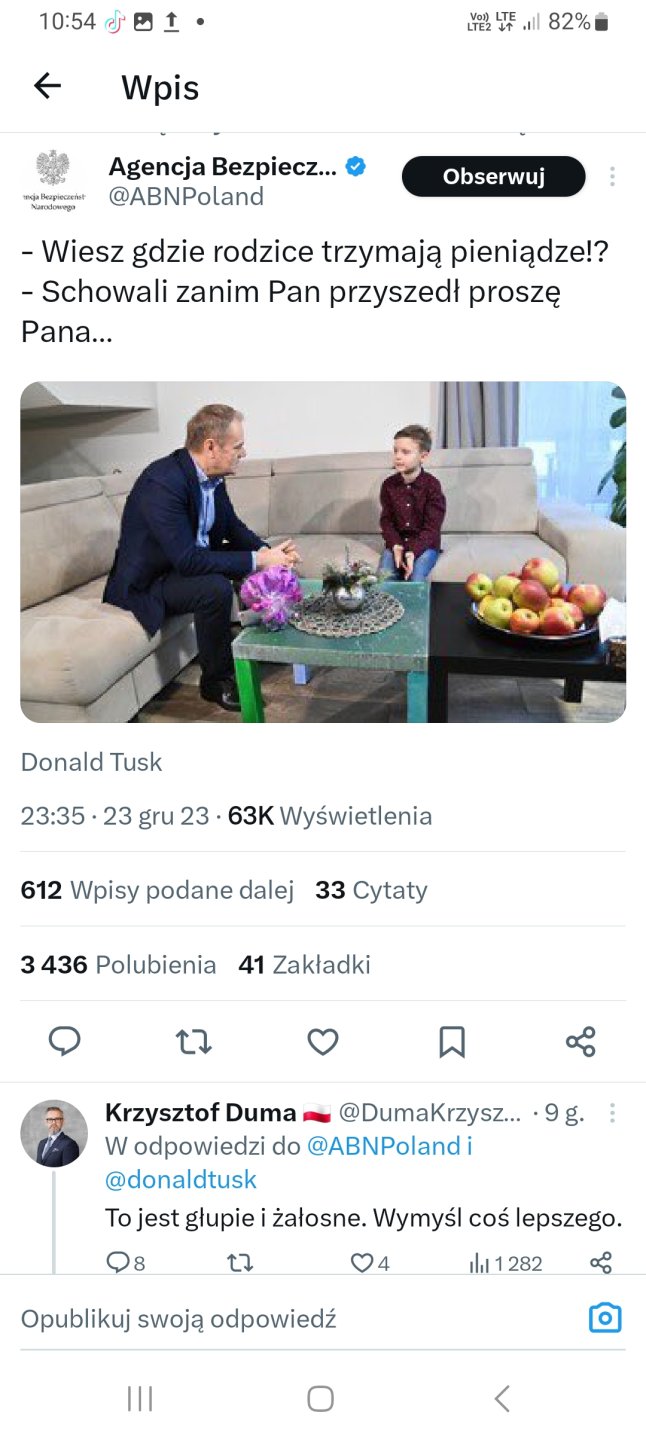Bookmark the main post

[x=452, y=1042]
